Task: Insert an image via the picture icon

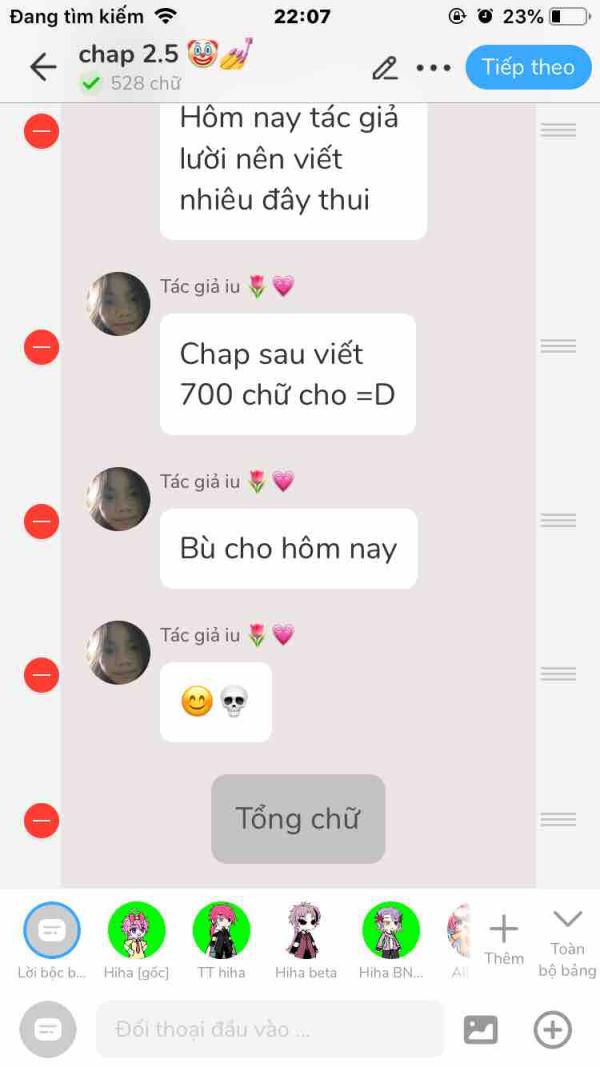Action: [x=481, y=1029]
